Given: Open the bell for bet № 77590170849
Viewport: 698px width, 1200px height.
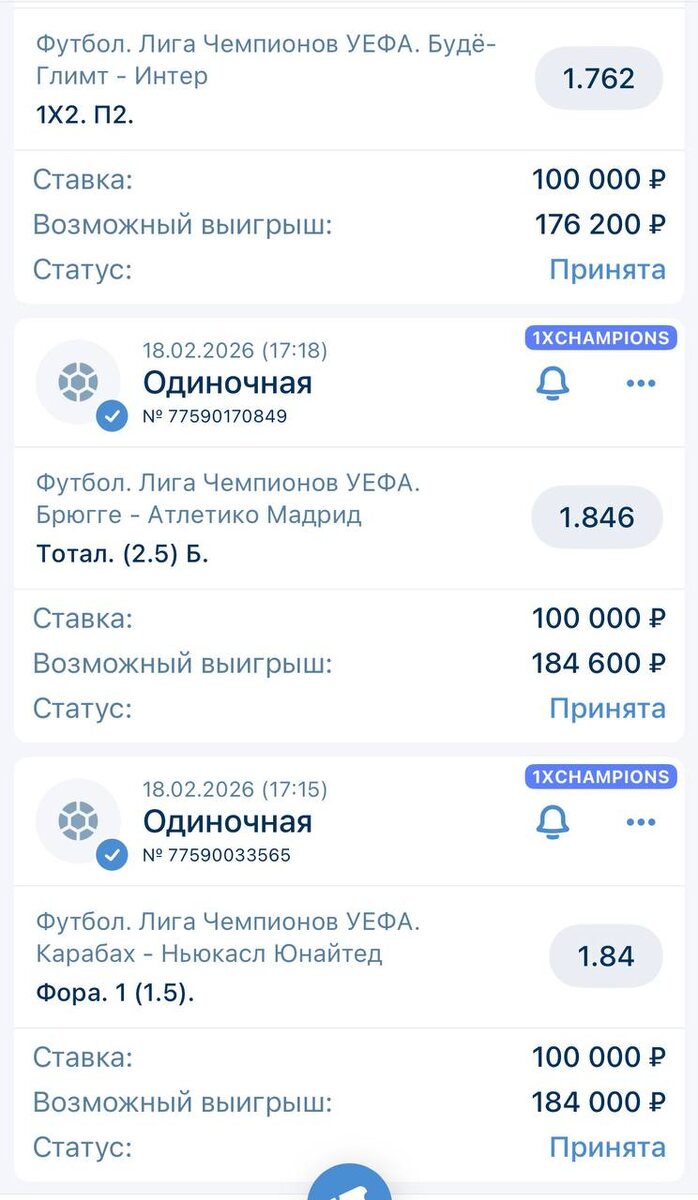Looking at the screenshot, I should [x=553, y=384].
